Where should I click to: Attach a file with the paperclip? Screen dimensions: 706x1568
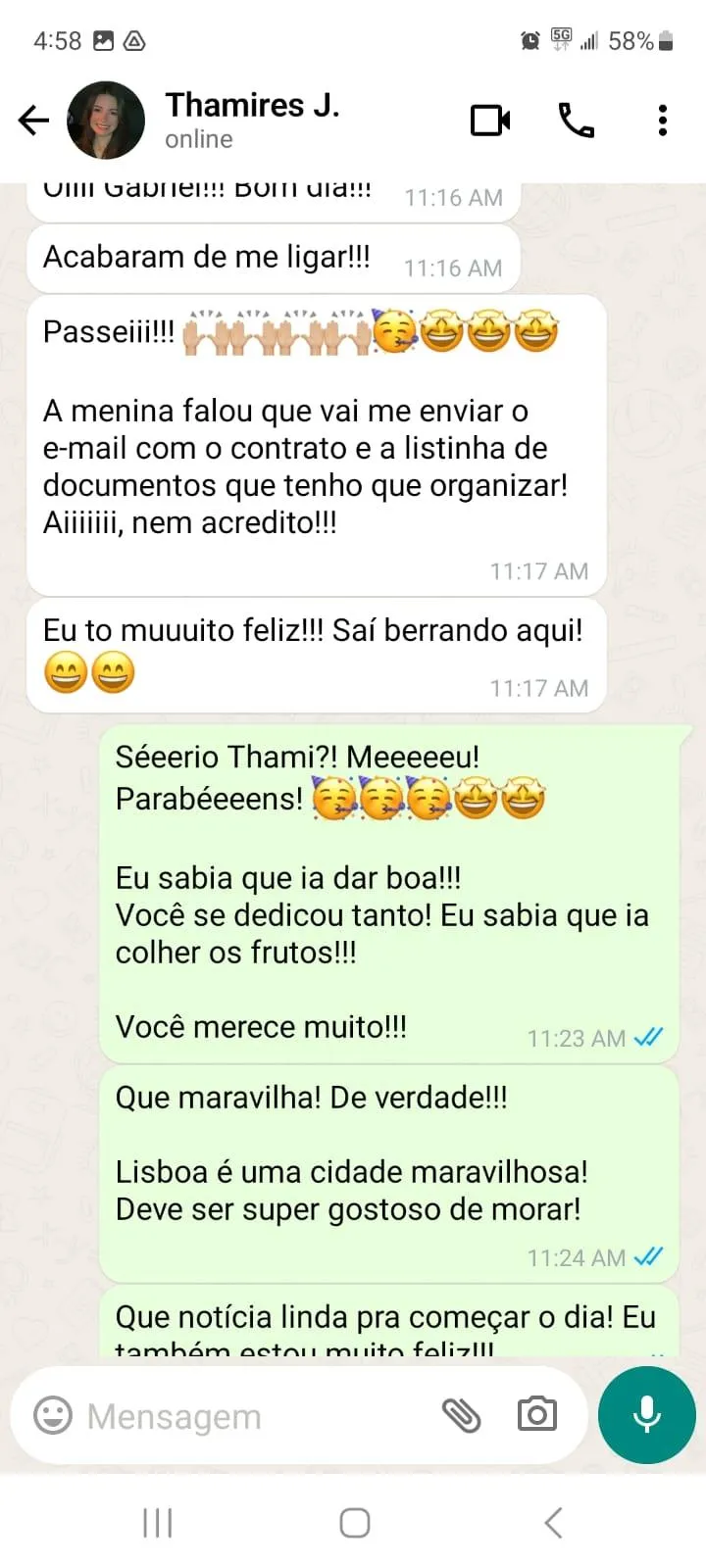(x=461, y=1415)
